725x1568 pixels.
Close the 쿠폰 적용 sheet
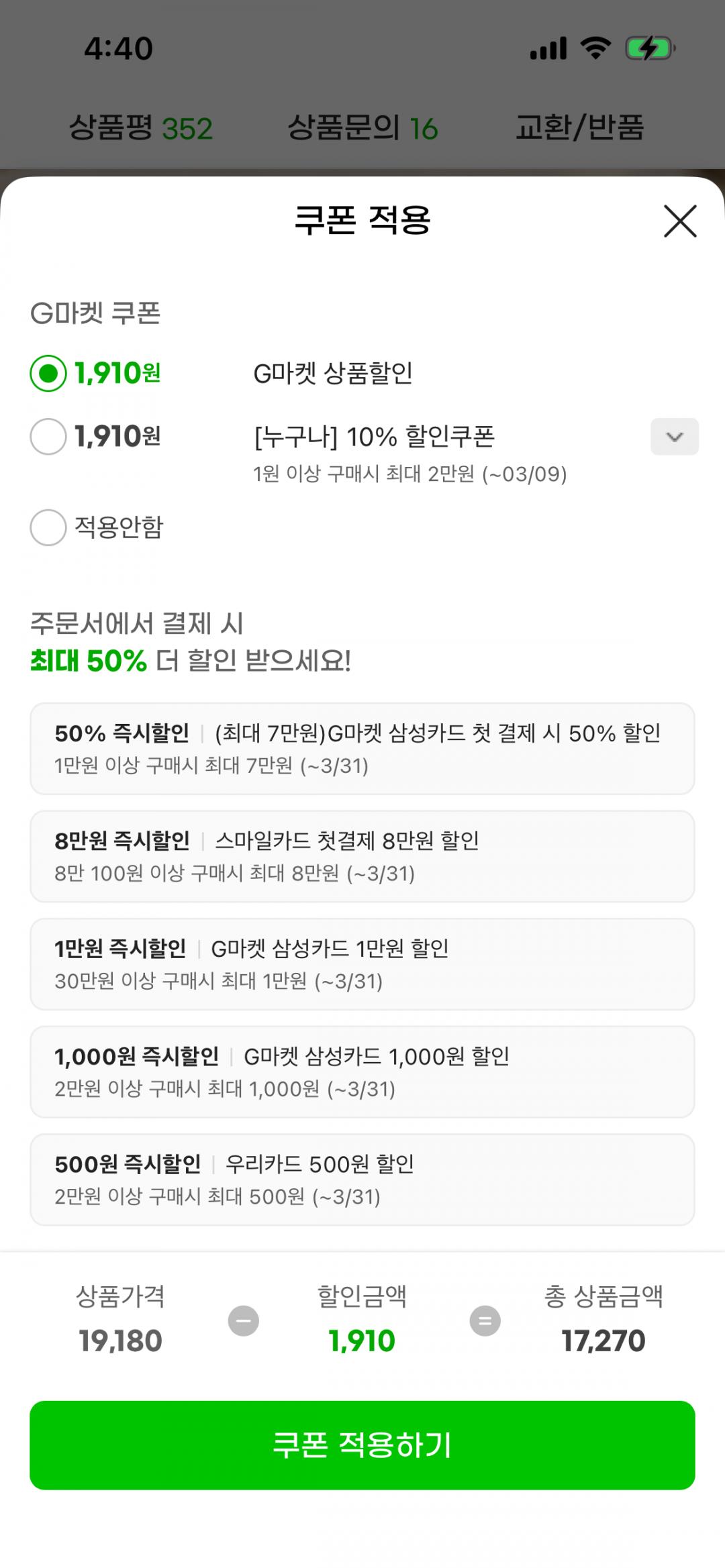coord(680,221)
